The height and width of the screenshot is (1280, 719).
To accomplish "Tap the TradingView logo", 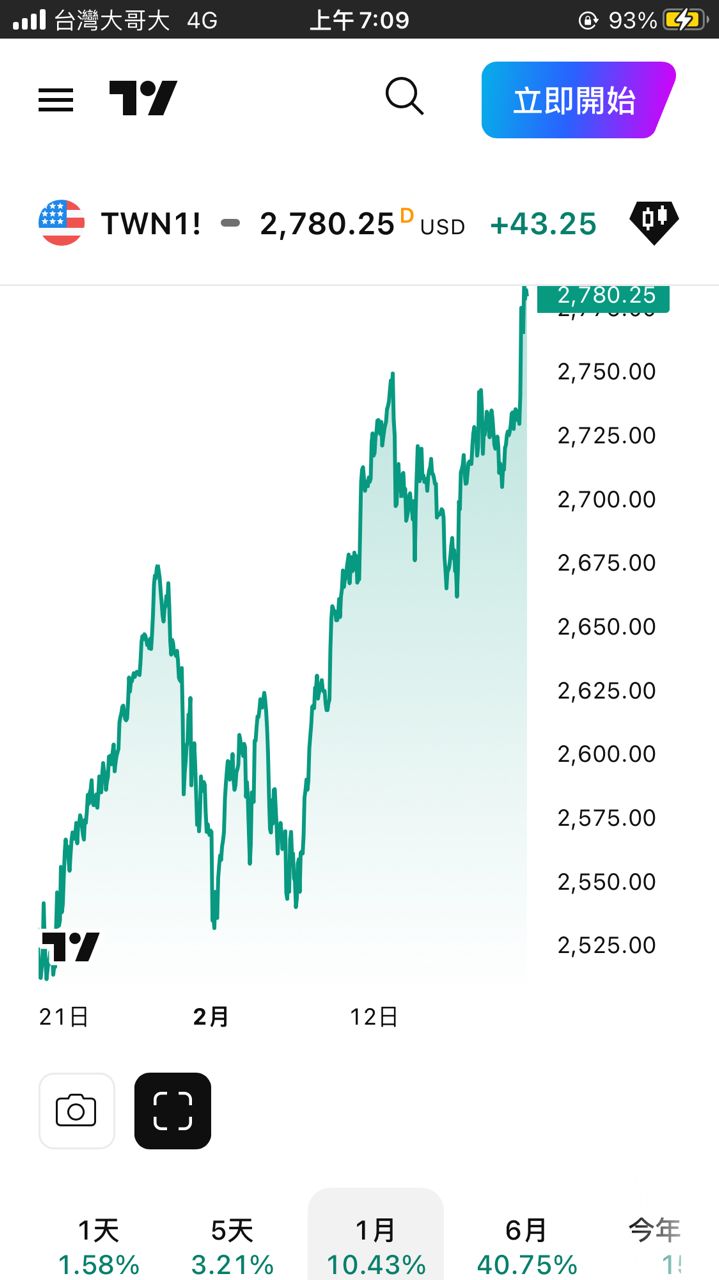I will [143, 98].
